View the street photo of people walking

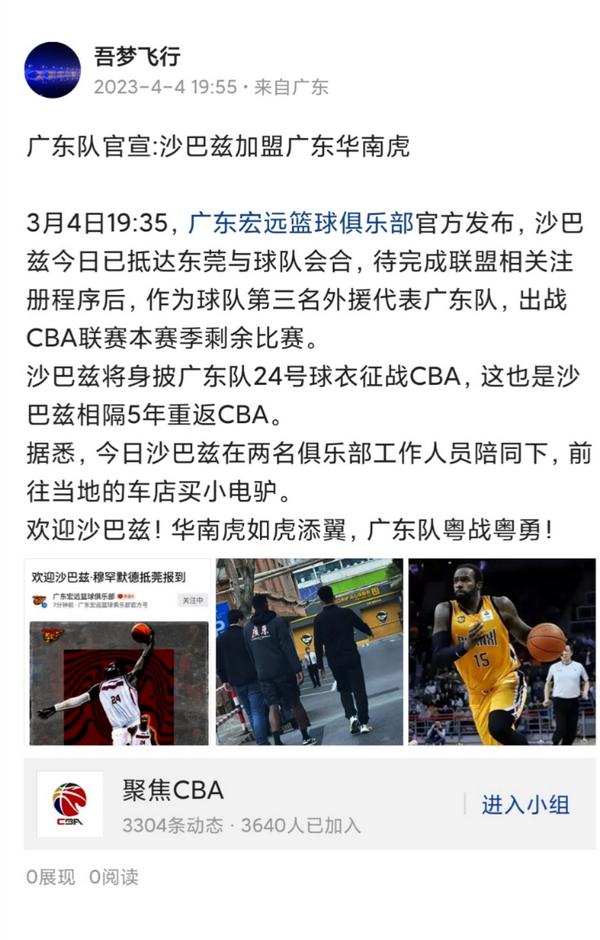[309, 652]
